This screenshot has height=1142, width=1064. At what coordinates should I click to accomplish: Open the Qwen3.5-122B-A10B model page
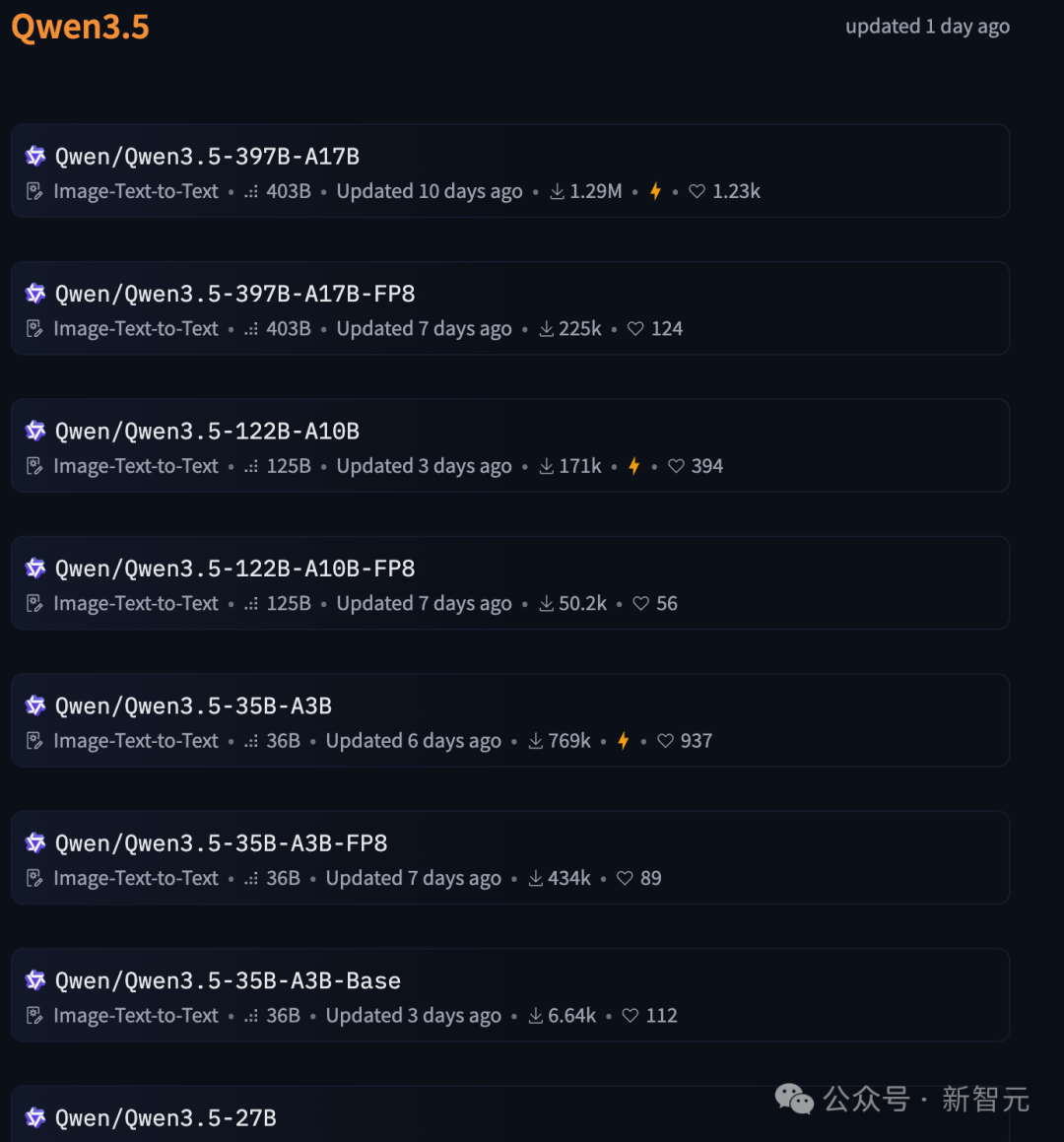[x=207, y=431]
